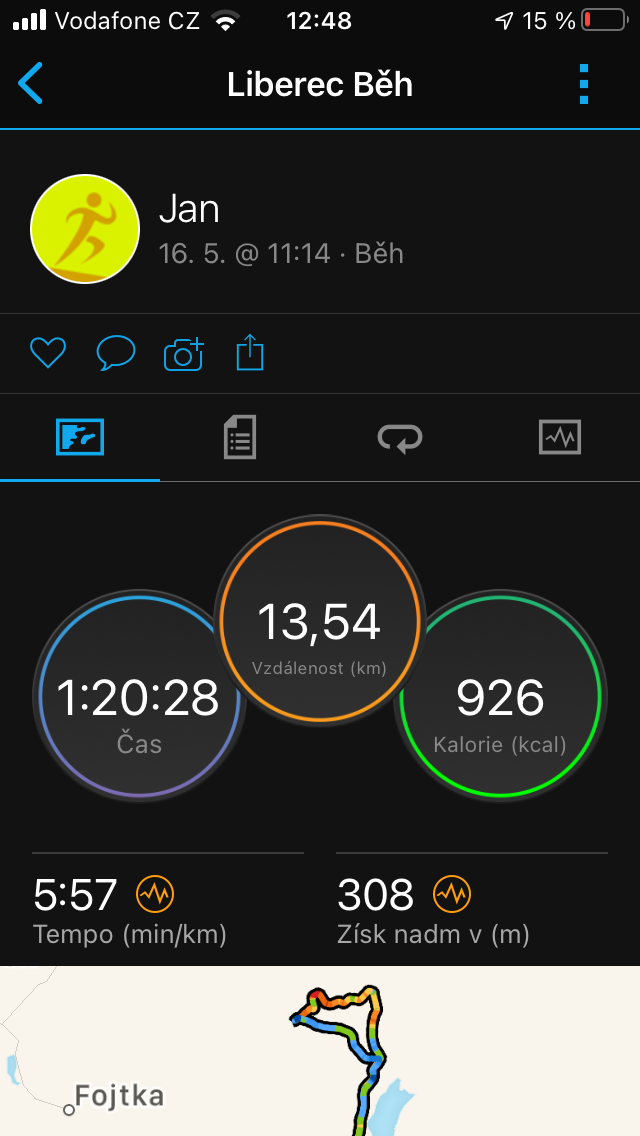Add a photo with the camera icon
Viewport: 640px width, 1136px height.
tap(183, 354)
